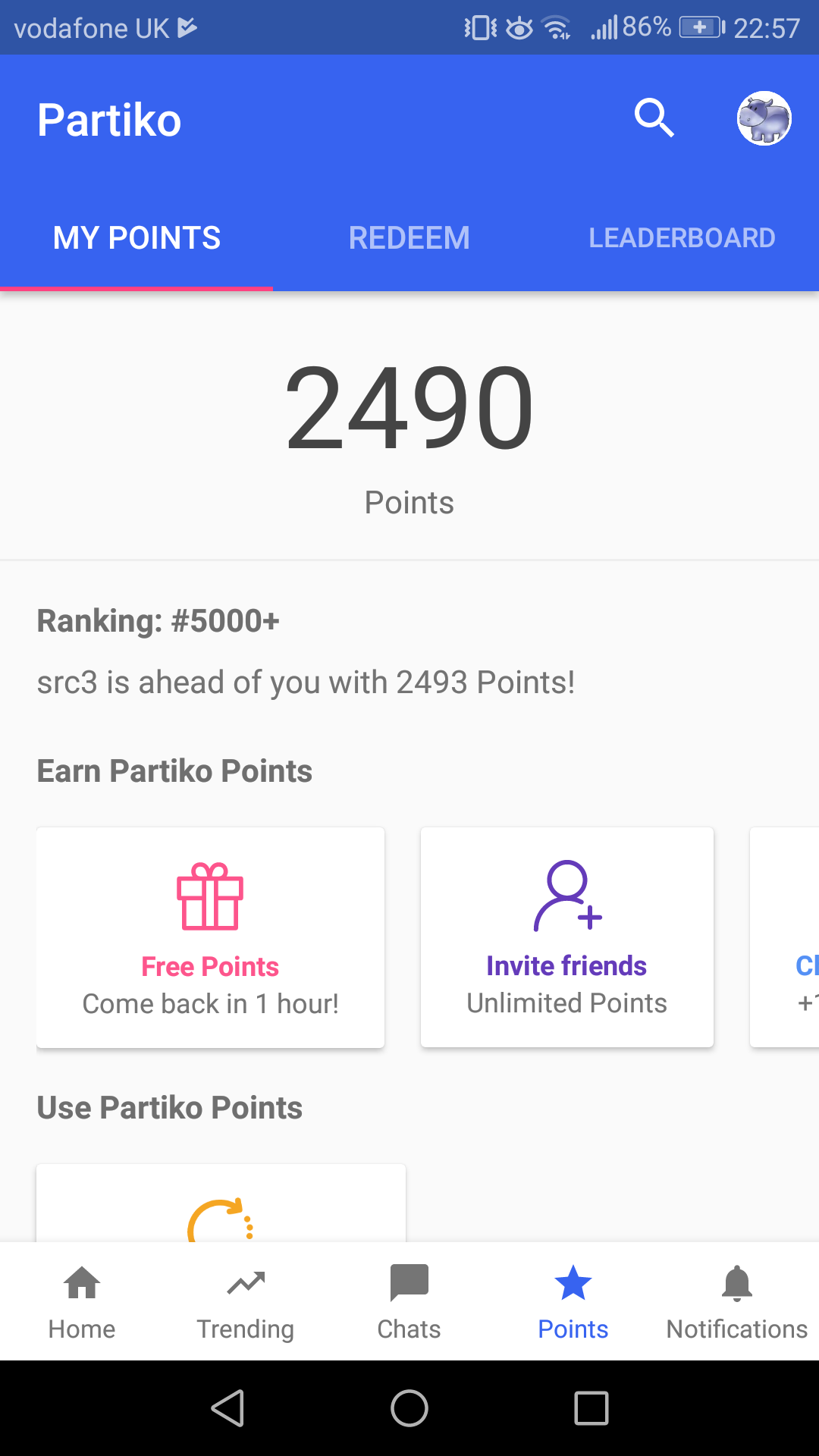Switch to the Redeem tab
The image size is (819, 1456).
tap(409, 238)
